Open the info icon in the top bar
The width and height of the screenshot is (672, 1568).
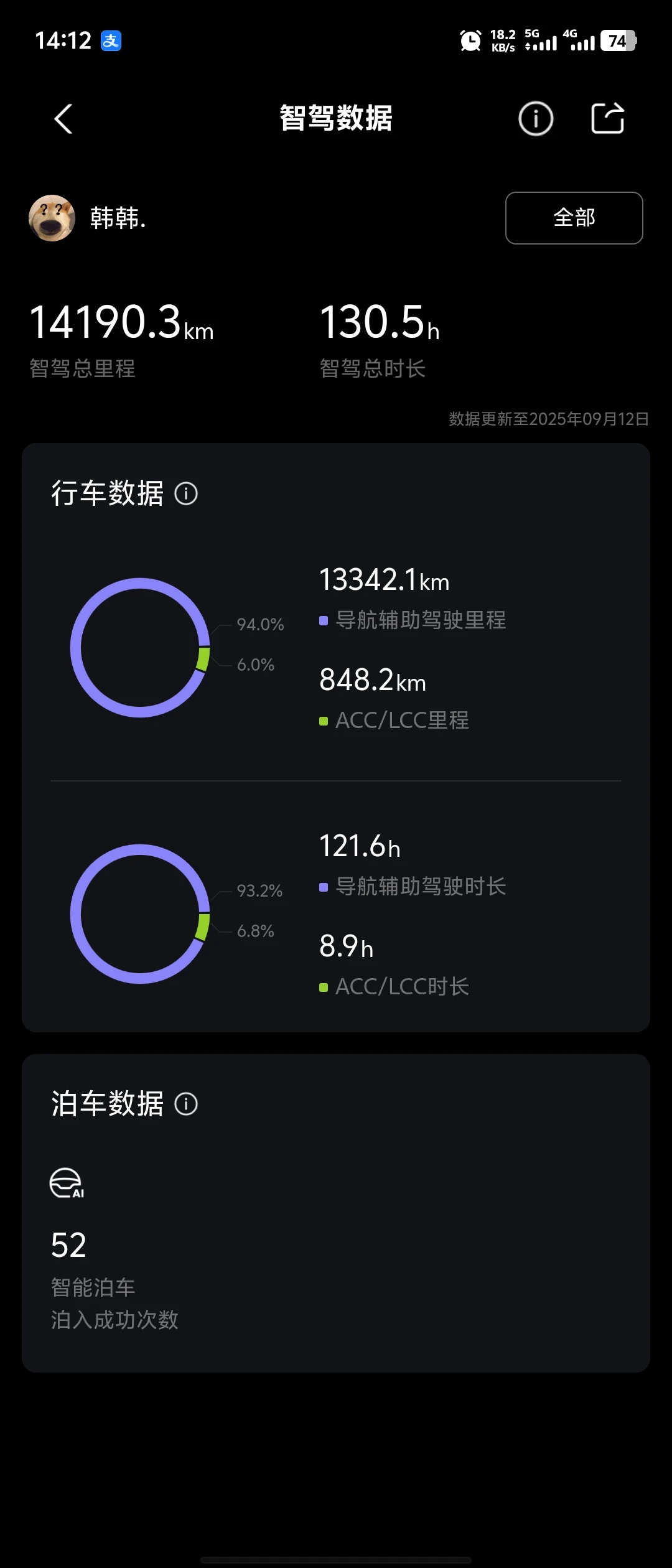coord(535,118)
